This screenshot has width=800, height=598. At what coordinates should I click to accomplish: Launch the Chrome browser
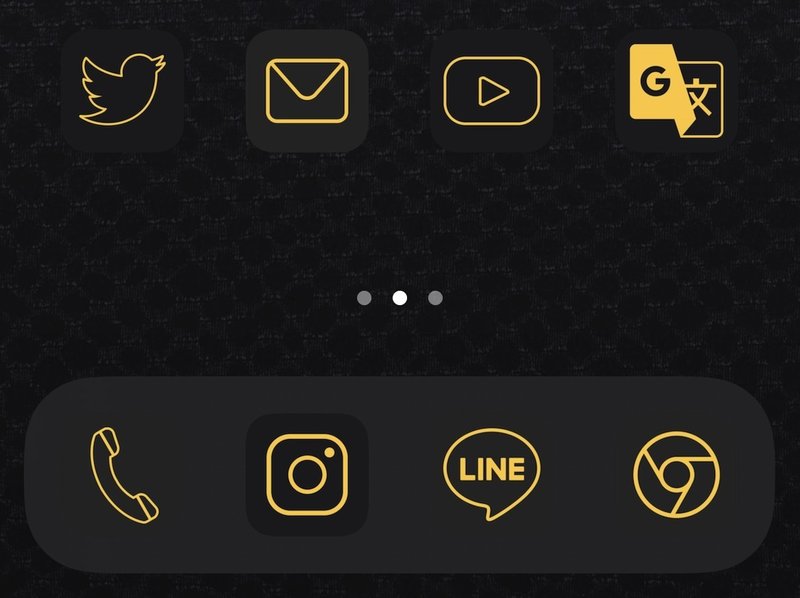tap(676, 474)
